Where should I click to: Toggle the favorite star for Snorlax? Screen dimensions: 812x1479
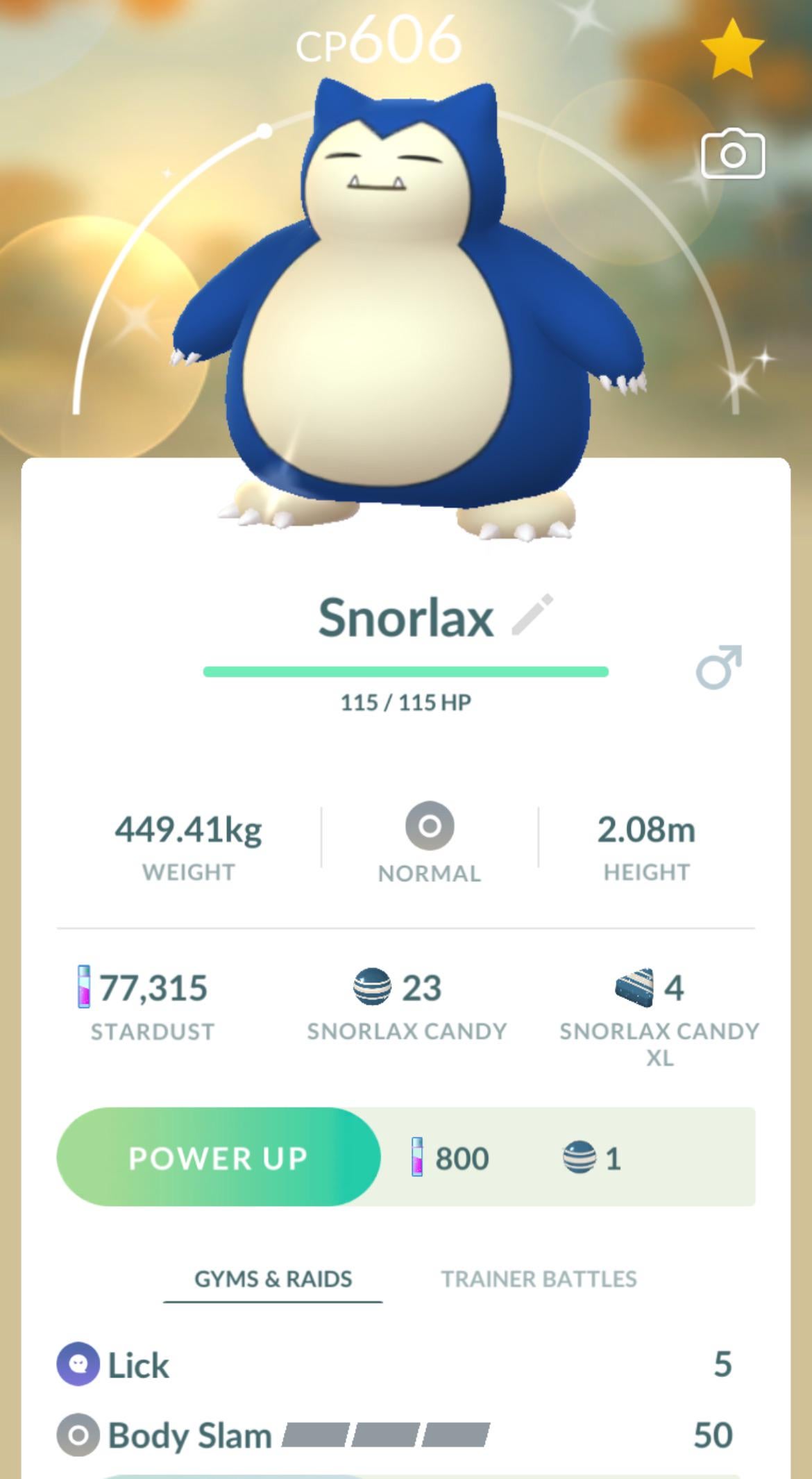coord(732,49)
